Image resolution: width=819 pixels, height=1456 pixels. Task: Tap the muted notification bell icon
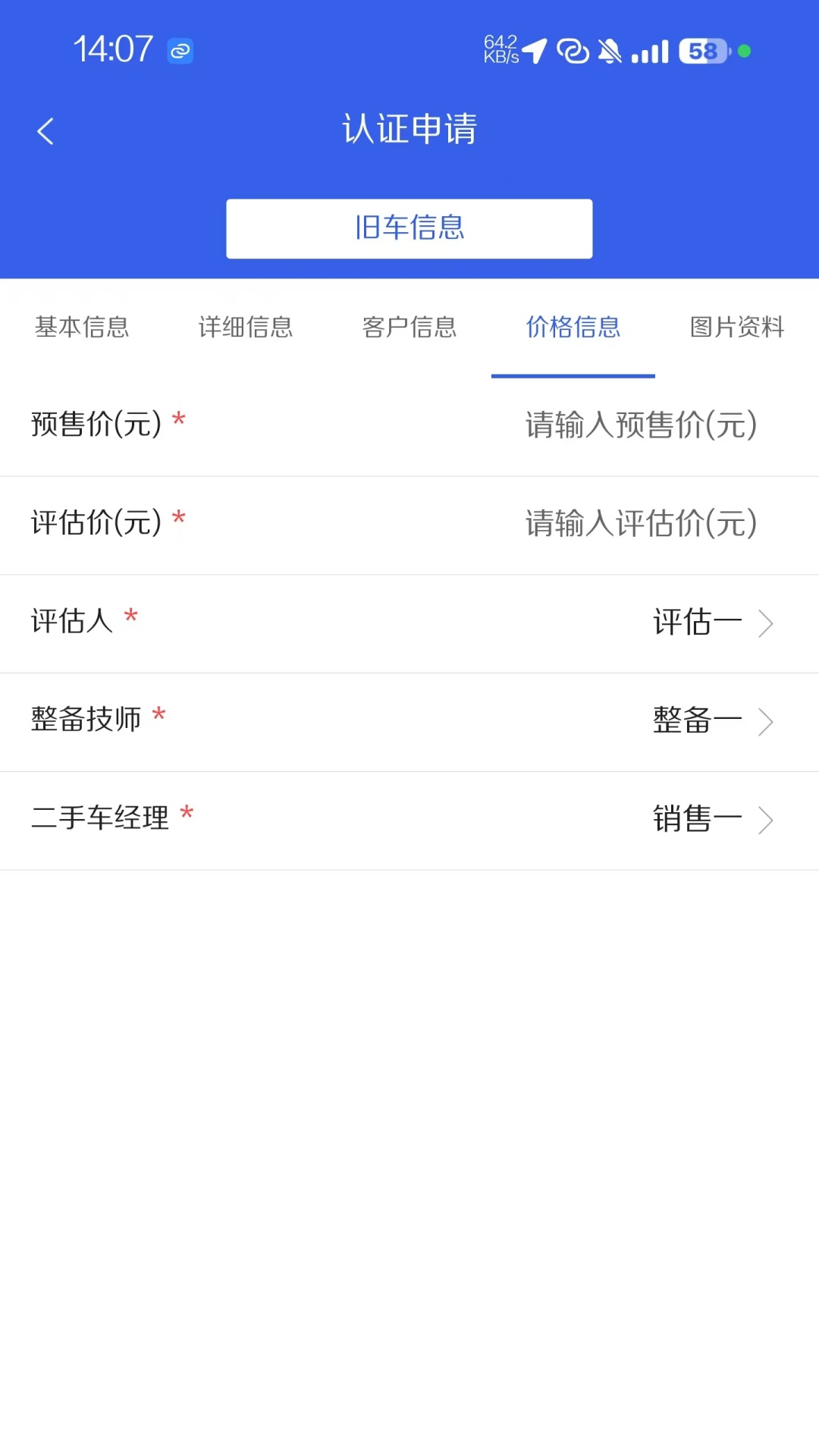(610, 51)
